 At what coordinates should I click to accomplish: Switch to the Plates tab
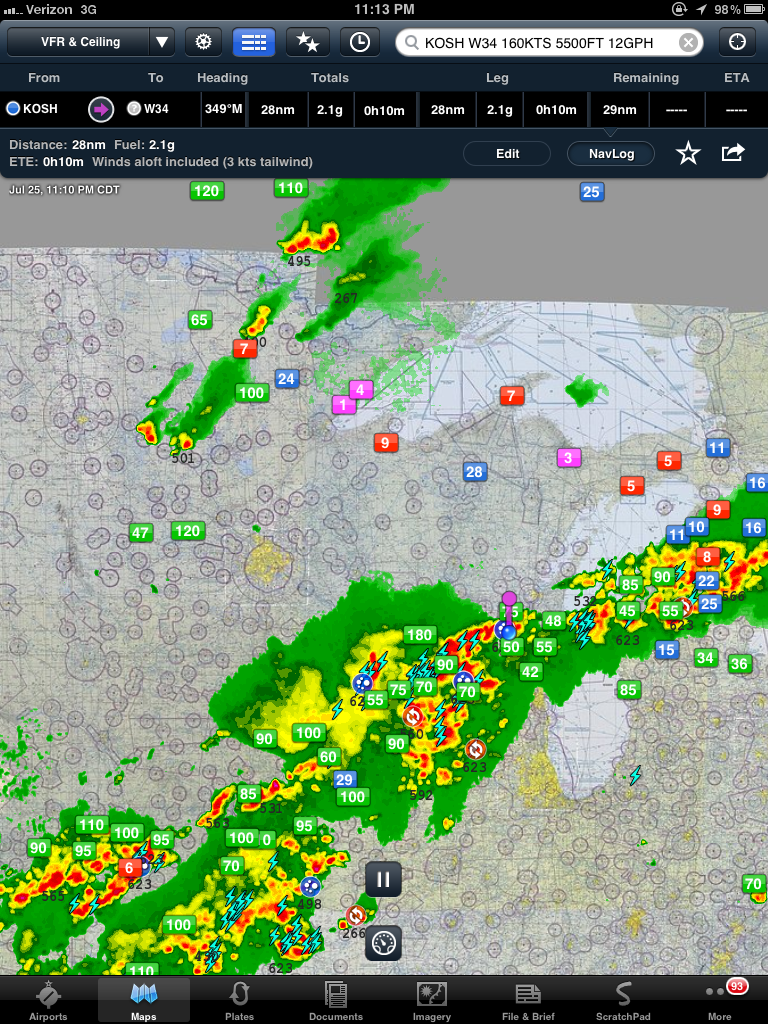[240, 1000]
